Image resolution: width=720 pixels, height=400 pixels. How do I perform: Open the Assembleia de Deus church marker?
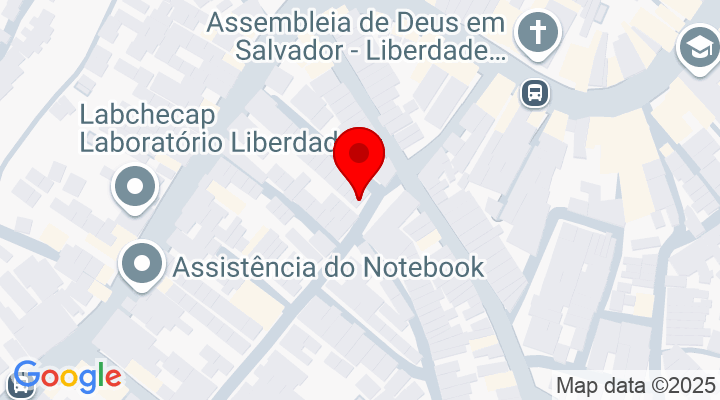click(537, 33)
